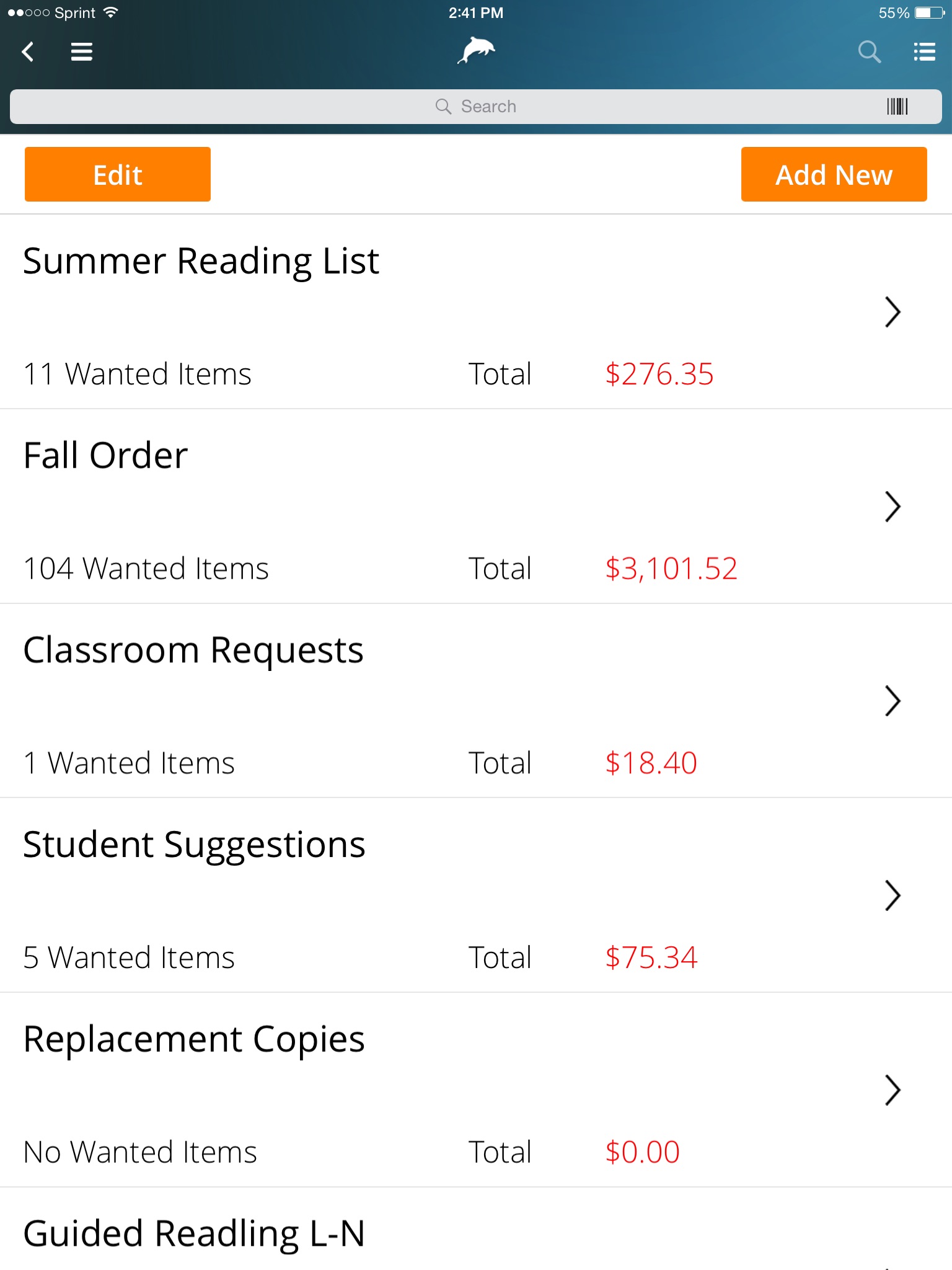The width and height of the screenshot is (952, 1270).
Task: Open the hamburger menu
Action: coord(81,51)
